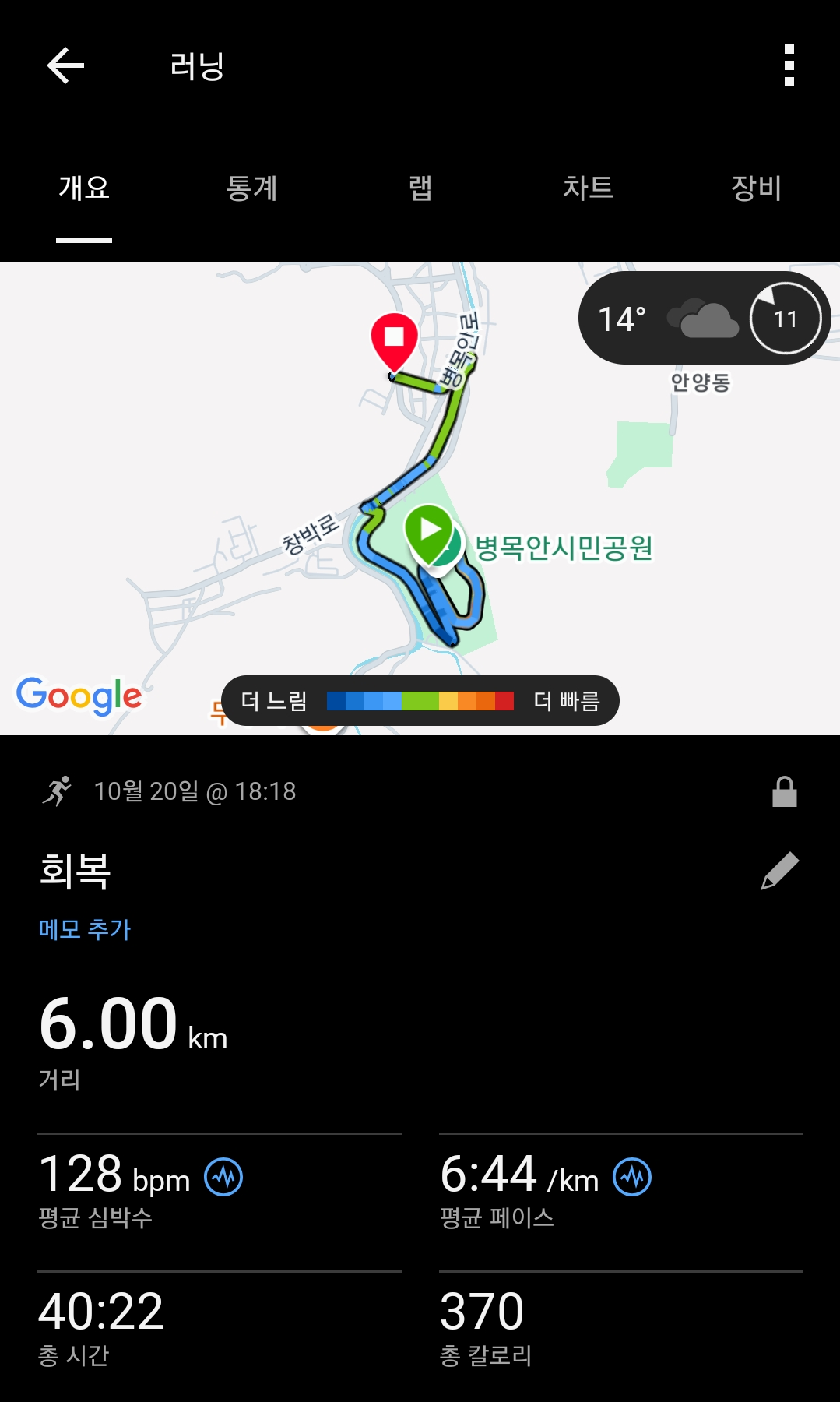Open the 14° weather details widget
Viewport: 840px width, 1402px height.
(704, 319)
